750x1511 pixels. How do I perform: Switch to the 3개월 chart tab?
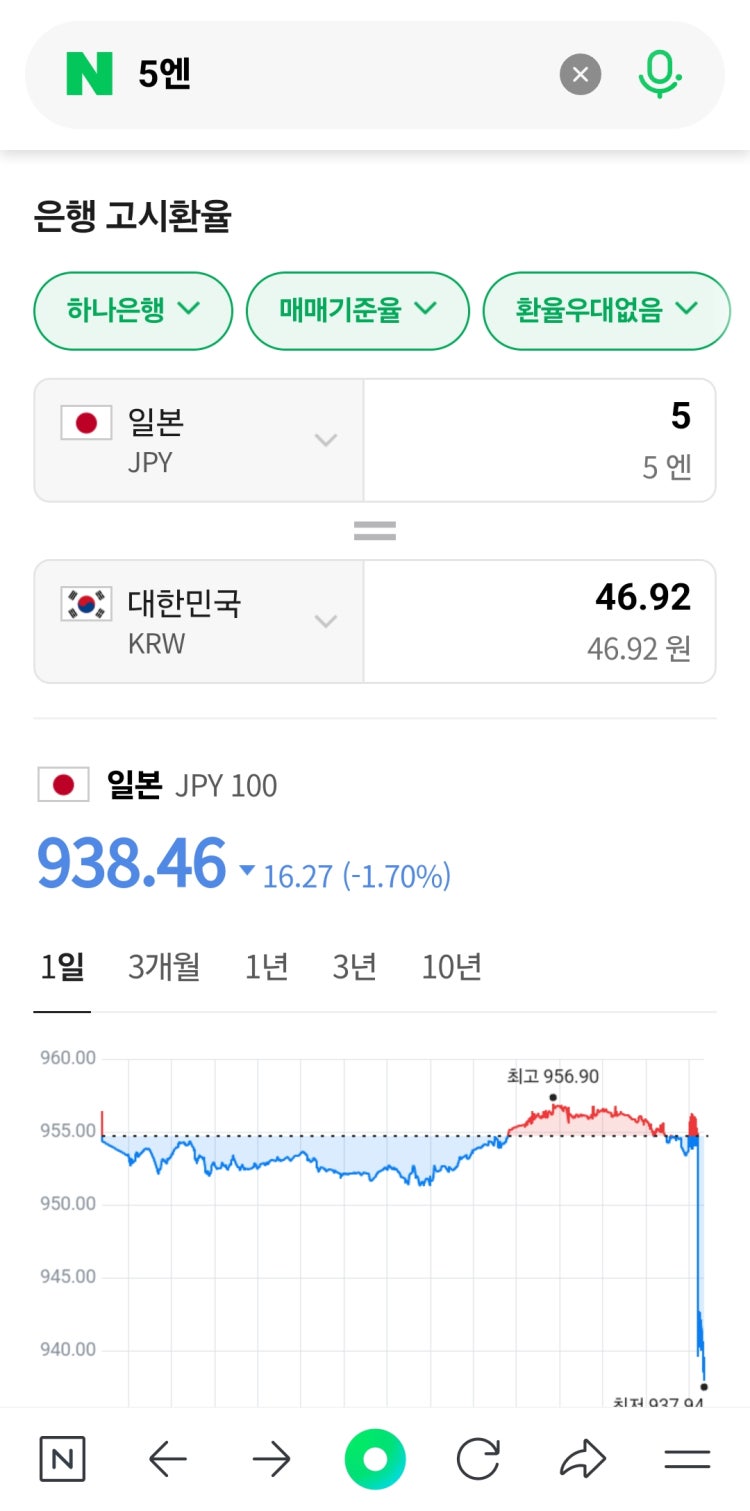pos(164,967)
